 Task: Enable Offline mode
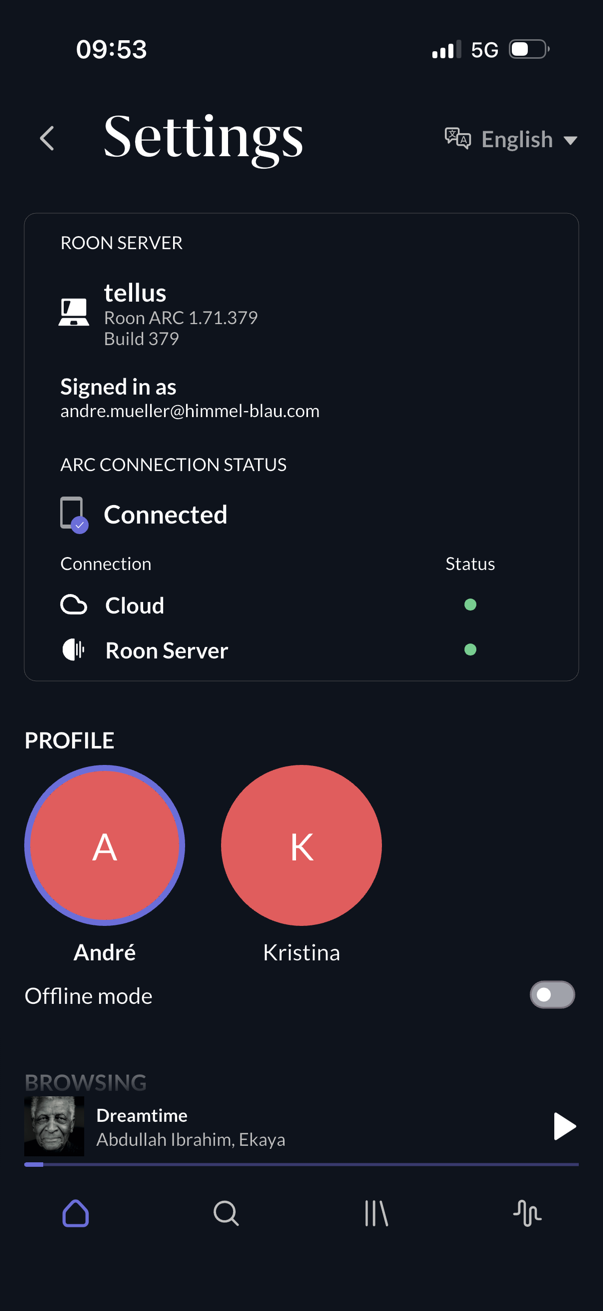[x=552, y=995]
